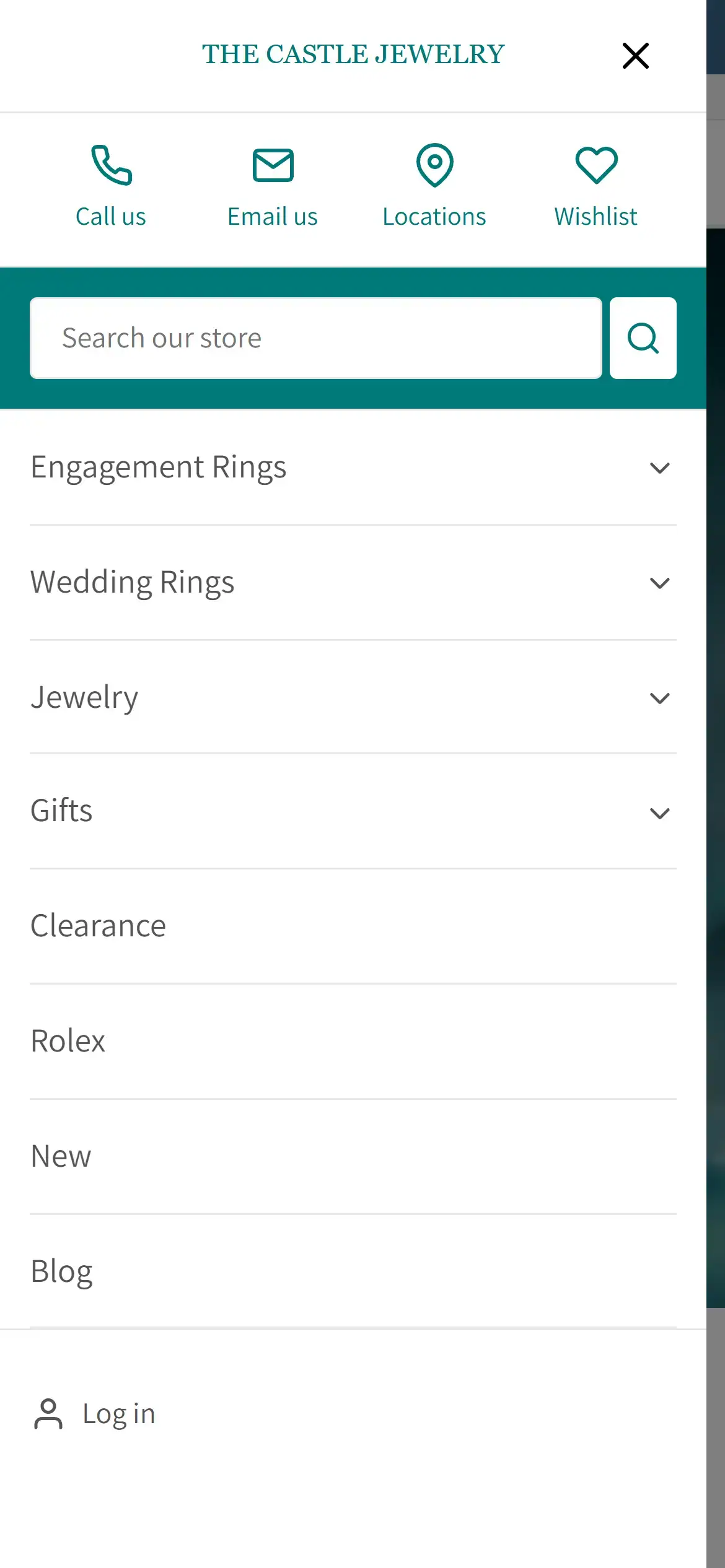Click inside the Search our store field
Image resolution: width=725 pixels, height=1568 pixels.
coord(316,338)
